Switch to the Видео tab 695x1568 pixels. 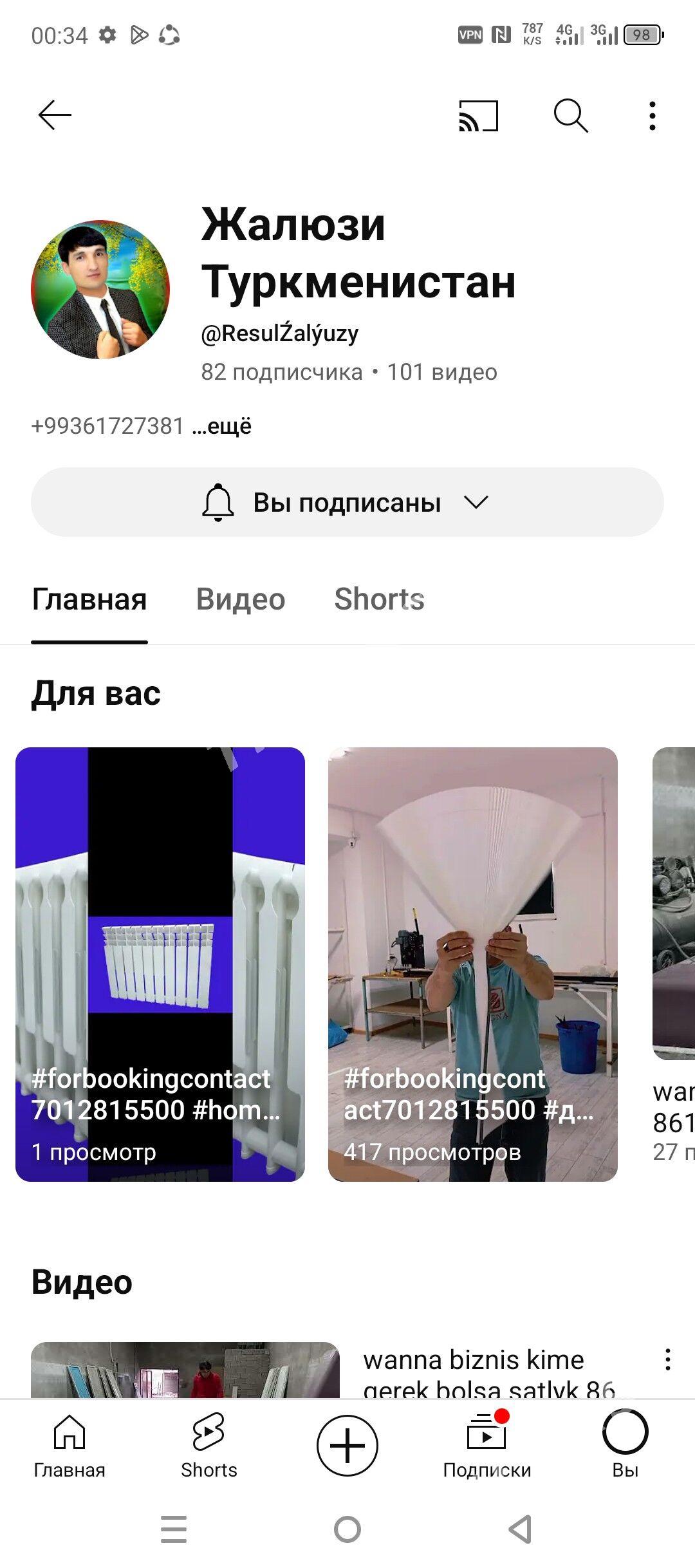pyautogui.click(x=241, y=599)
